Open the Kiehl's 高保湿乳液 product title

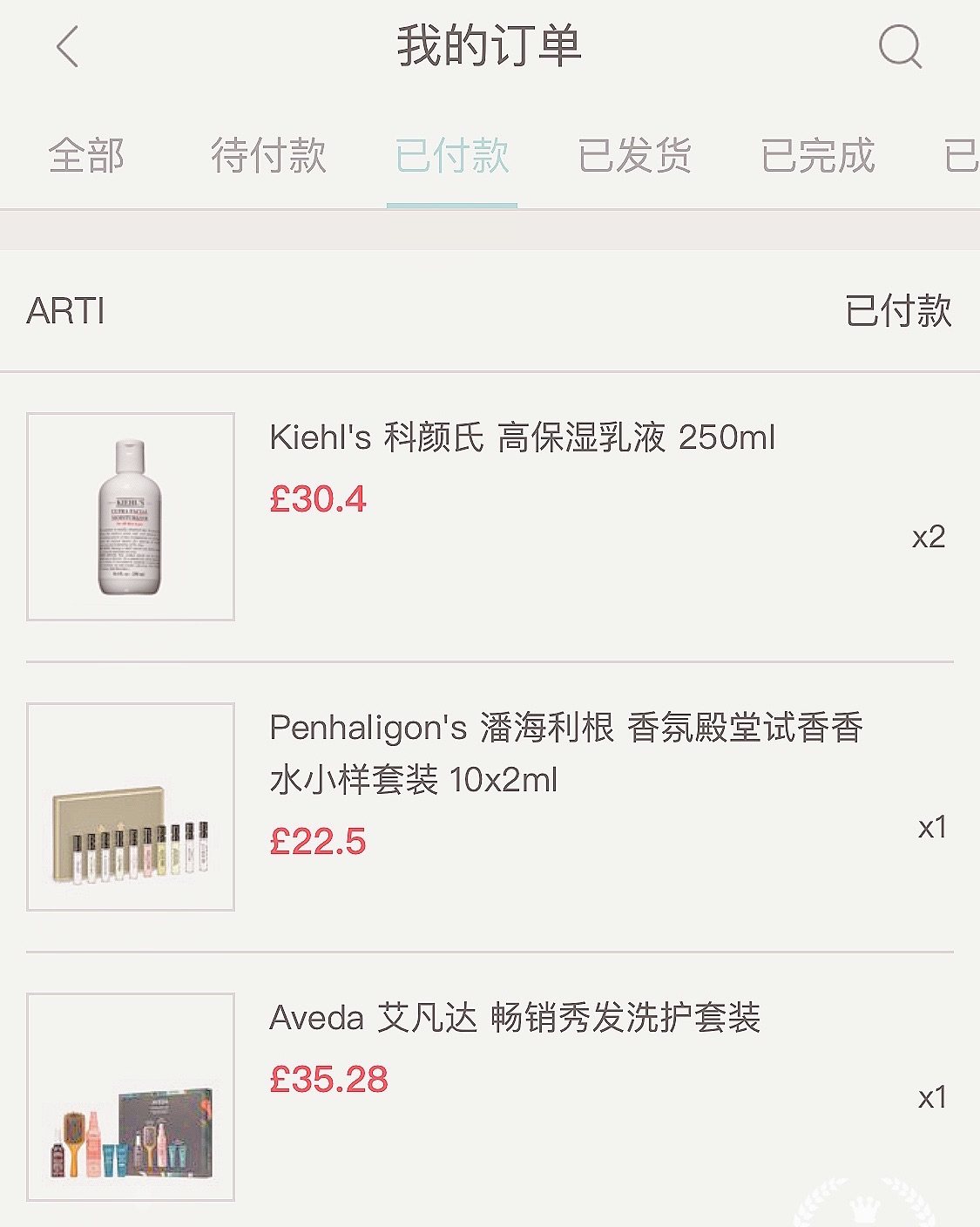coord(521,440)
